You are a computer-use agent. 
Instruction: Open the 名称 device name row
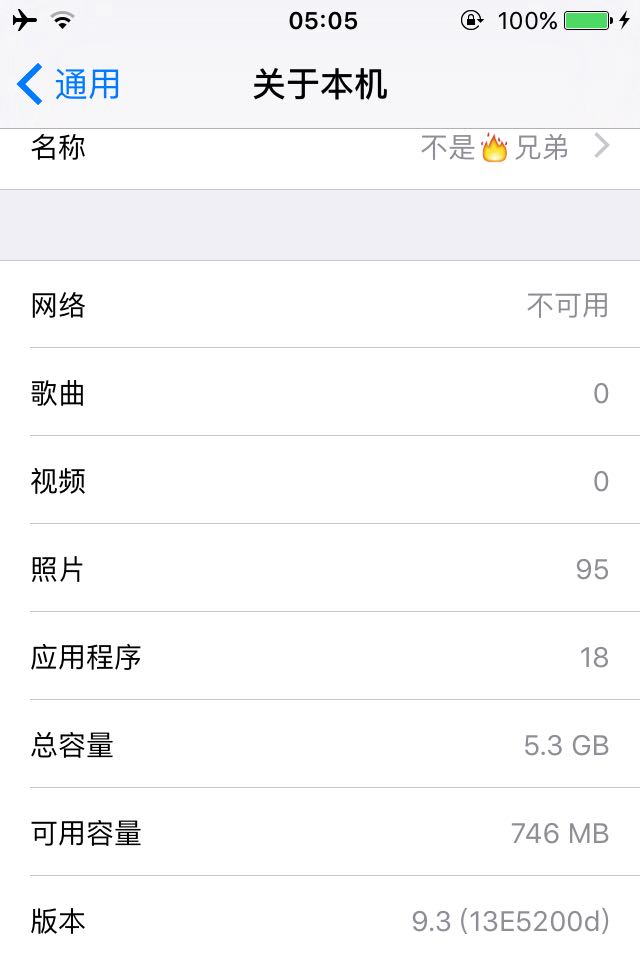click(320, 150)
